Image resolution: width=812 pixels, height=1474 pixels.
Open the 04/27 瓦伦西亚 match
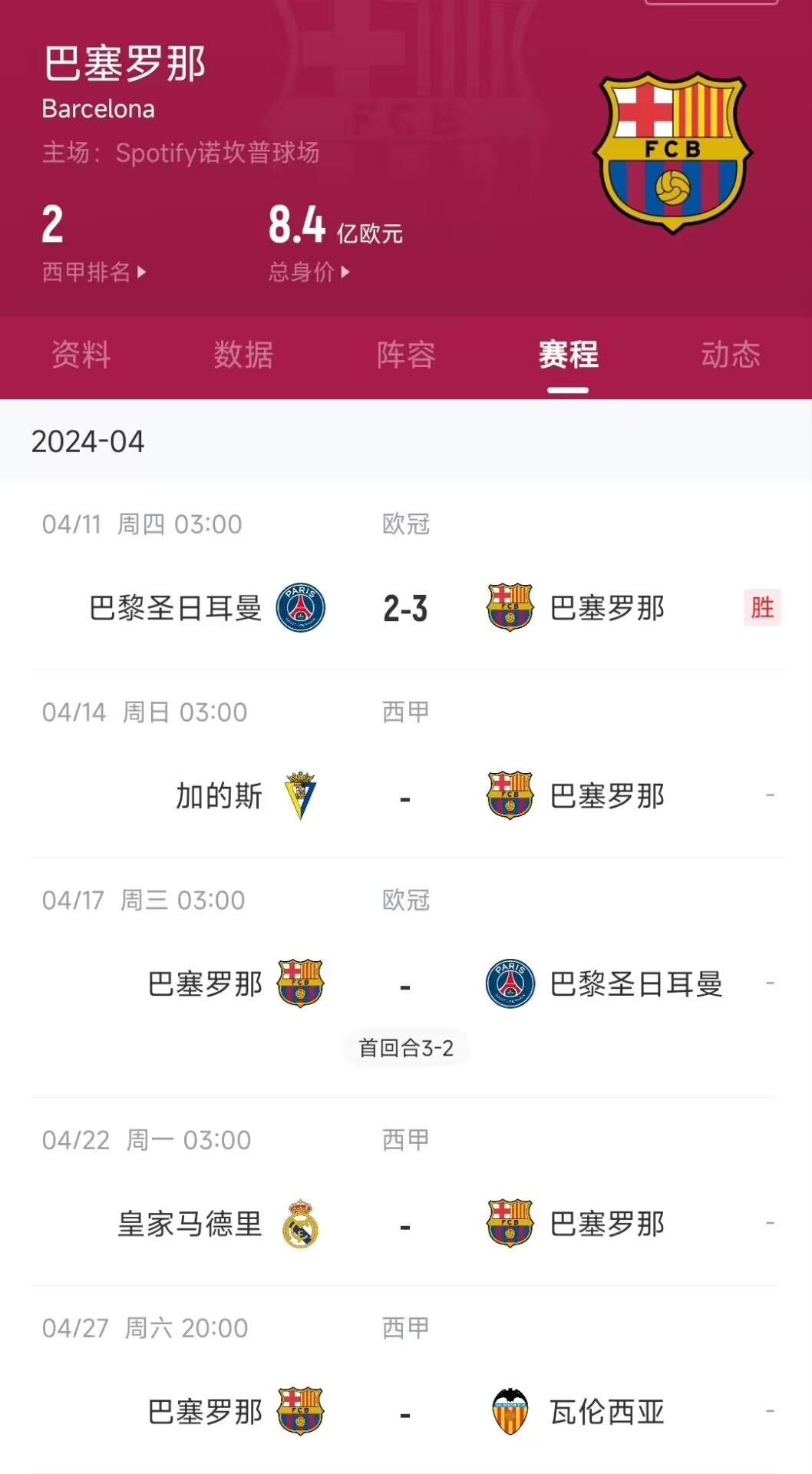click(405, 1412)
